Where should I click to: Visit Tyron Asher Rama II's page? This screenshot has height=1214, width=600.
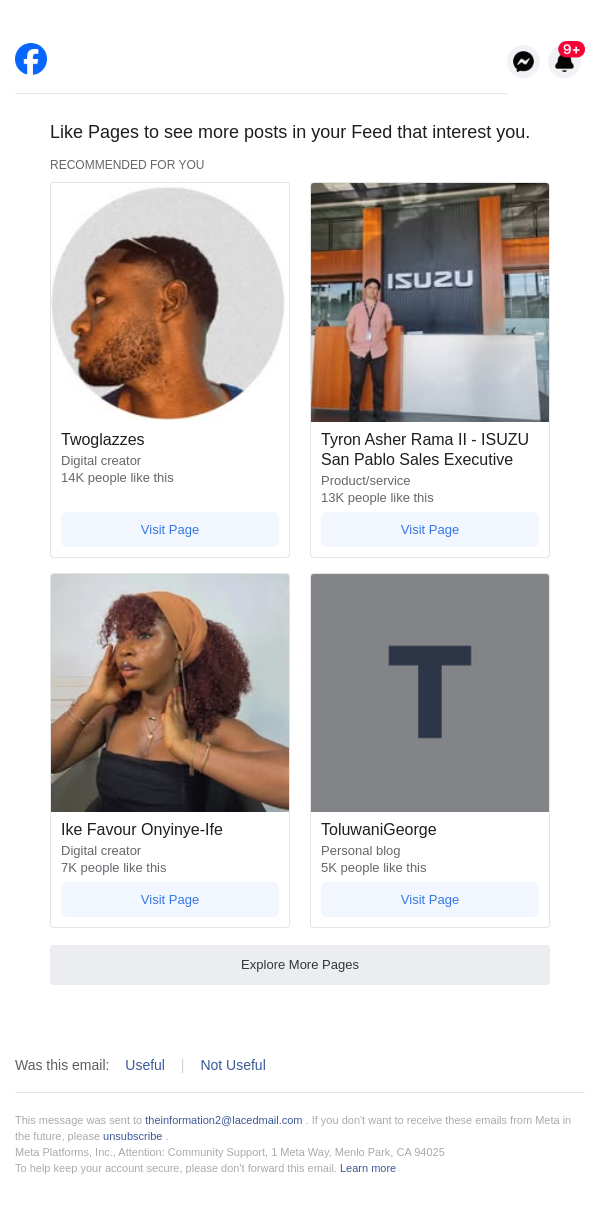coord(430,530)
